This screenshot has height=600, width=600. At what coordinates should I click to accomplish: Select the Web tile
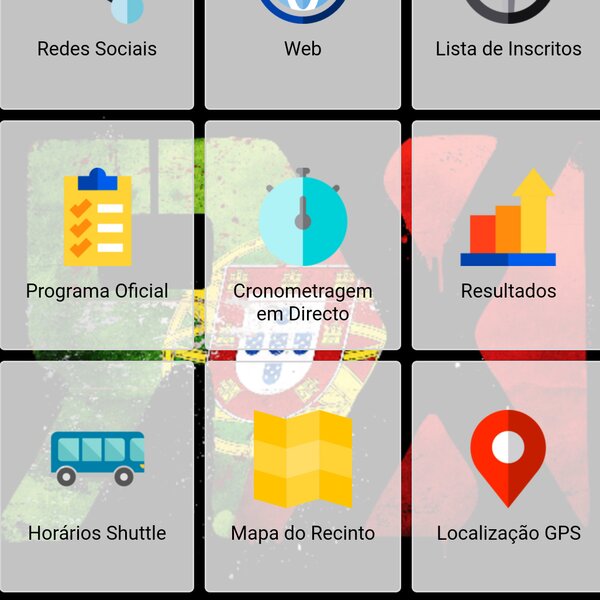click(x=303, y=50)
